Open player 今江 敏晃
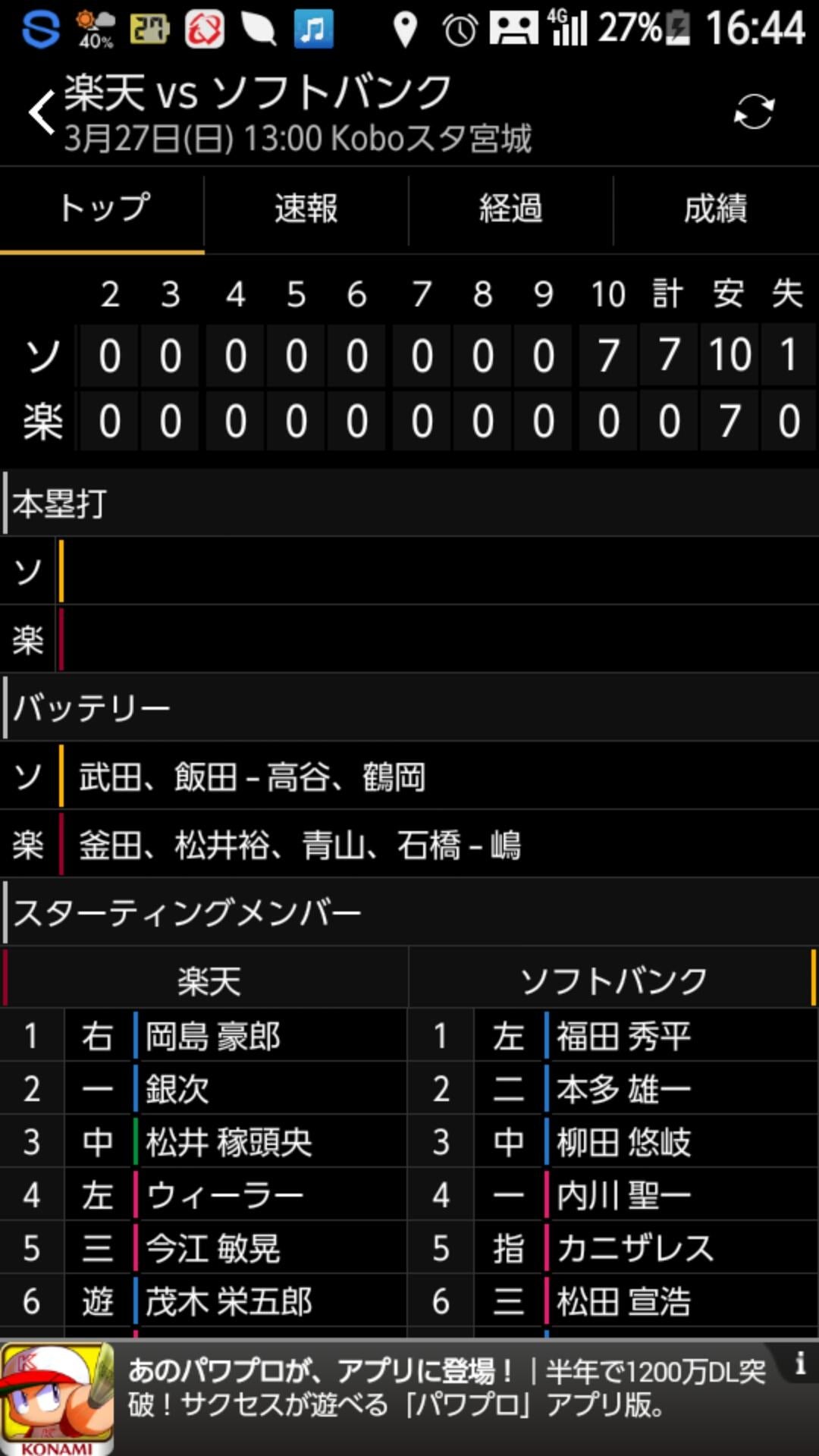819x1456 pixels. 213,1249
